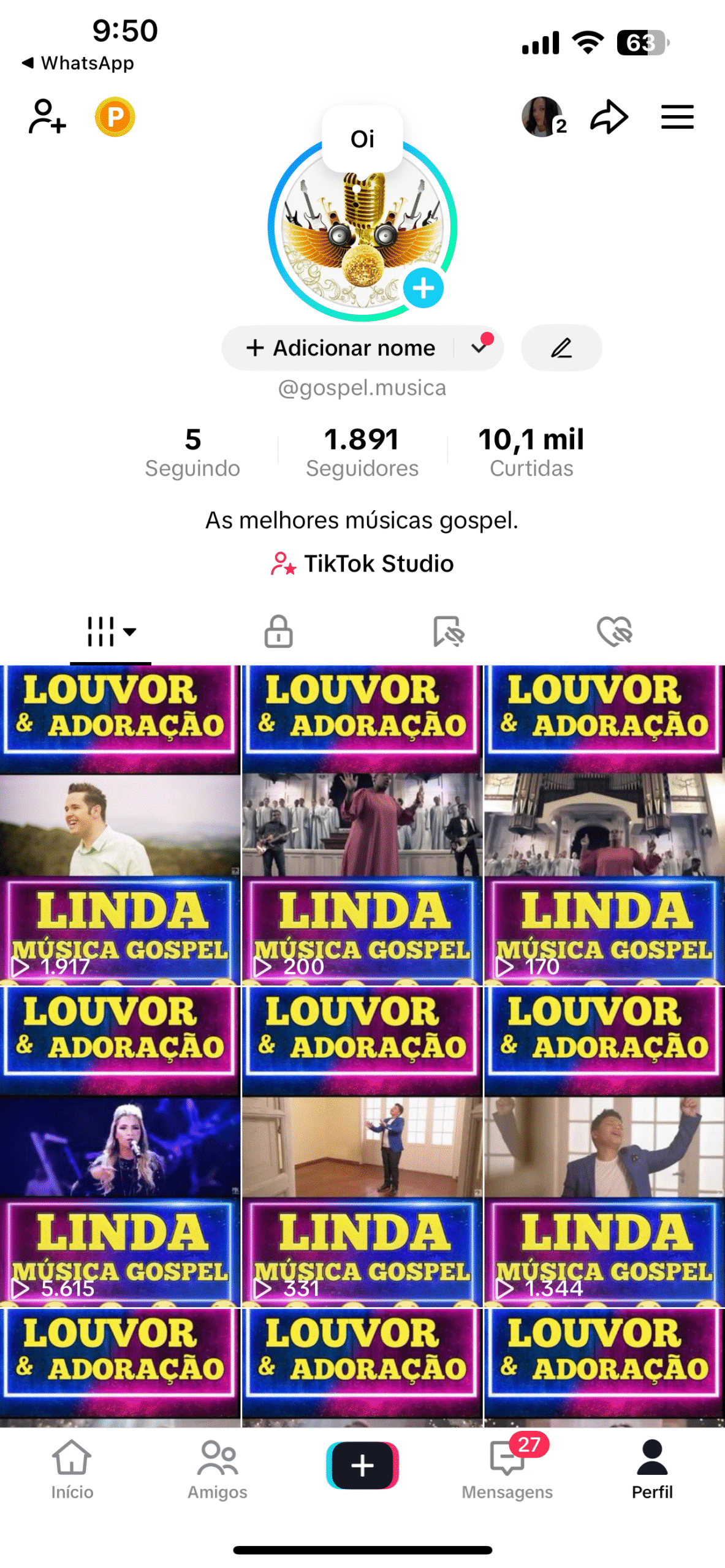This screenshot has height=1568, width=725.
Task: Switch to the saved bookmarks tab
Action: 448,631
